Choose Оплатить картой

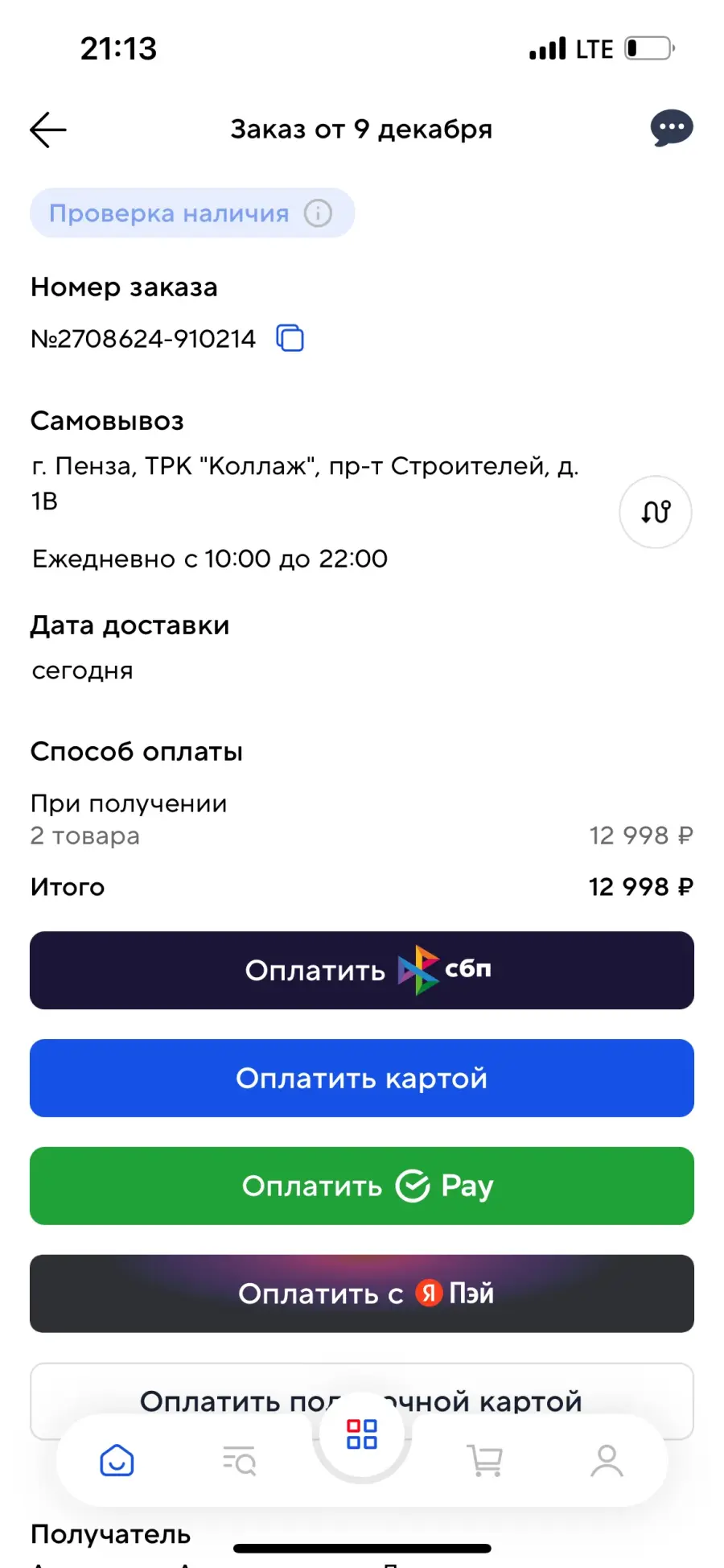(x=362, y=1078)
